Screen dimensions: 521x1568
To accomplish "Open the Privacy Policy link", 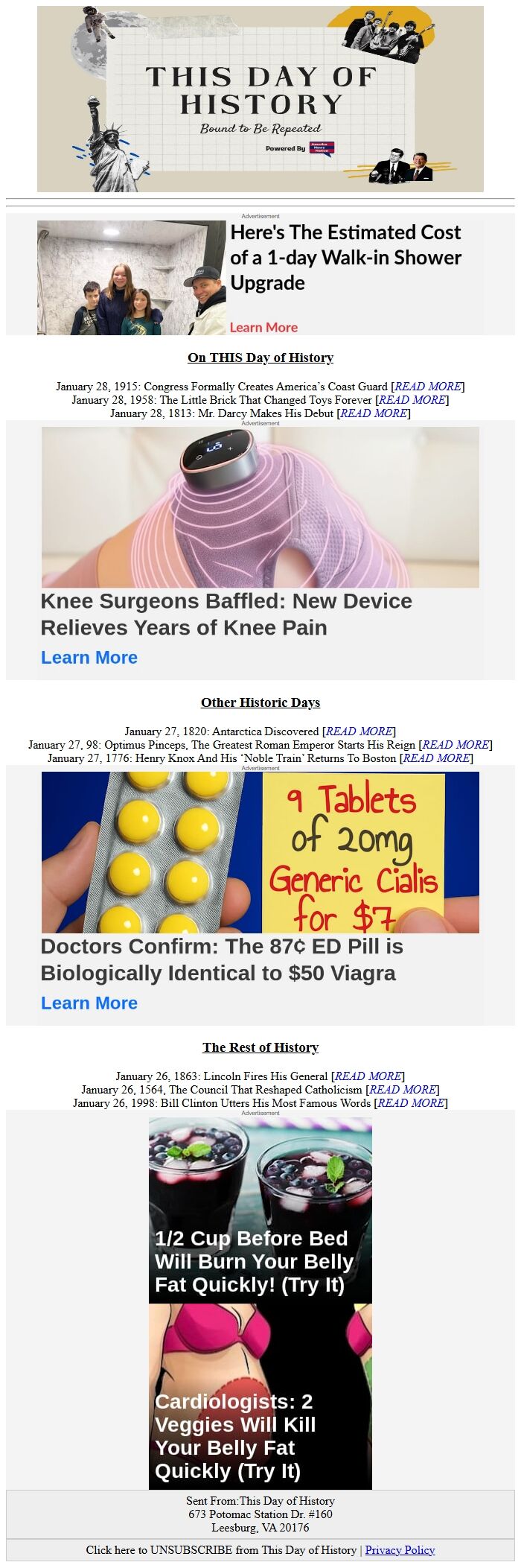I will point(400,1550).
